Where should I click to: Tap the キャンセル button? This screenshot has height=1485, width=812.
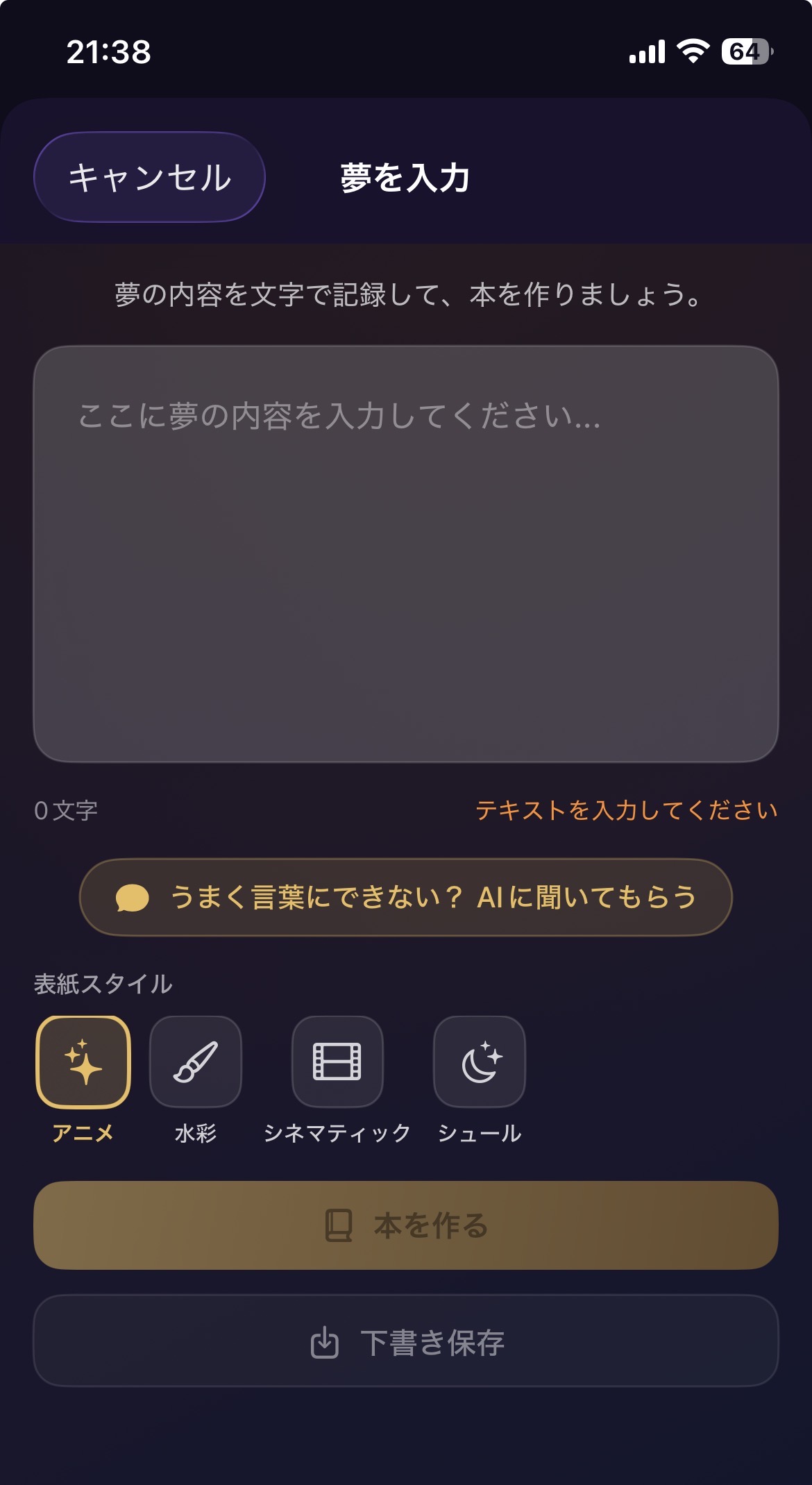point(149,177)
